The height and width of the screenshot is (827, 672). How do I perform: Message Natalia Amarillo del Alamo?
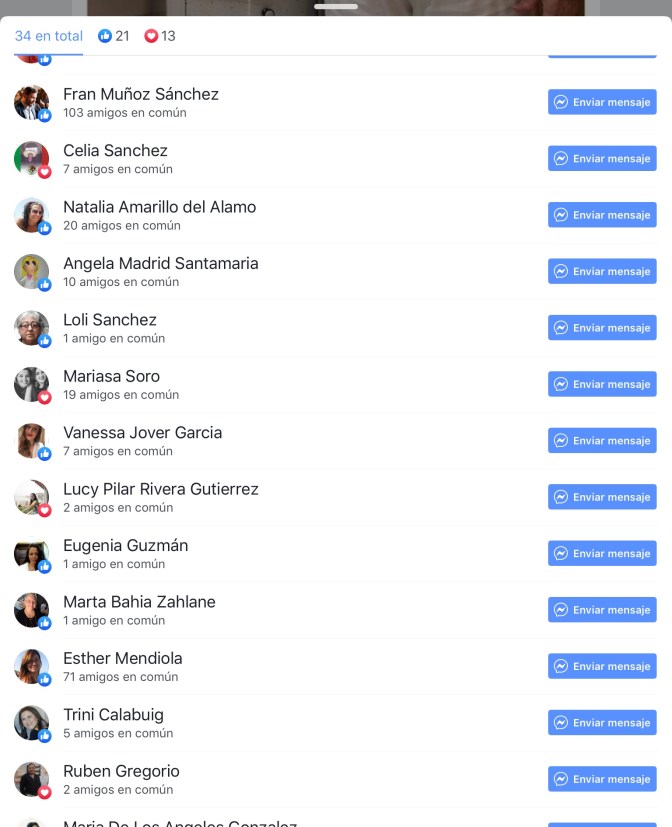[602, 215]
